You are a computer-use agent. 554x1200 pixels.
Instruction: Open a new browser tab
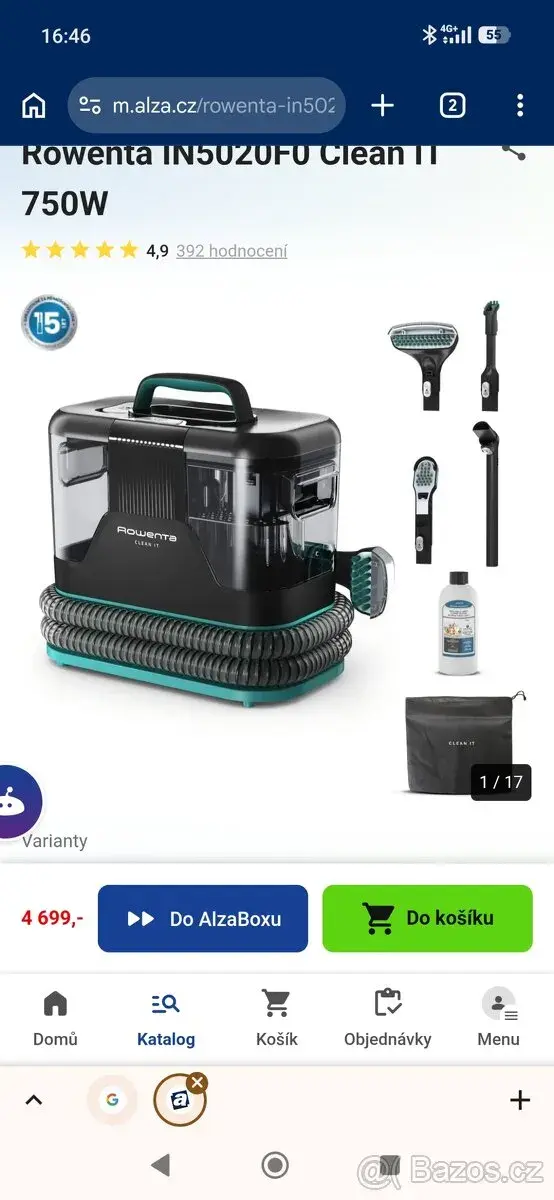coord(382,105)
